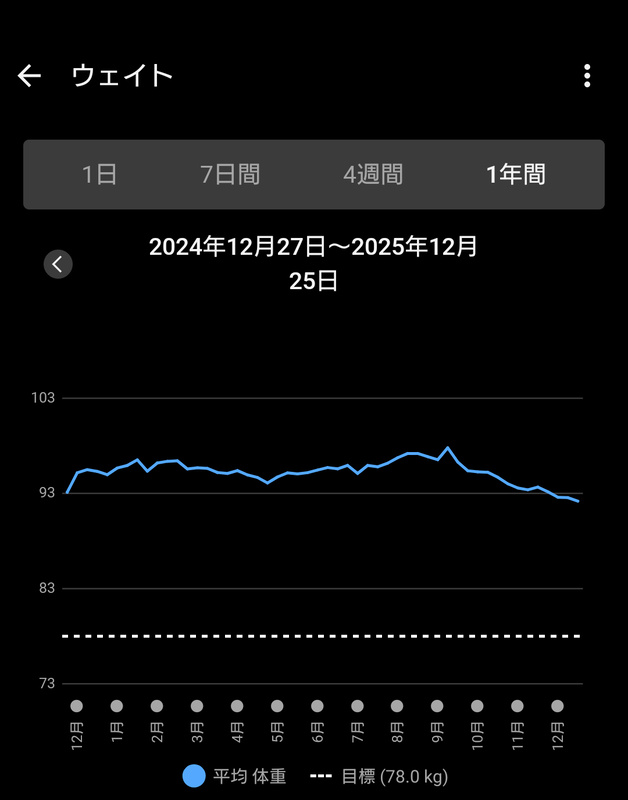The width and height of the screenshot is (628, 800).
Task: Show the 4週間 weight range
Action: (373, 175)
